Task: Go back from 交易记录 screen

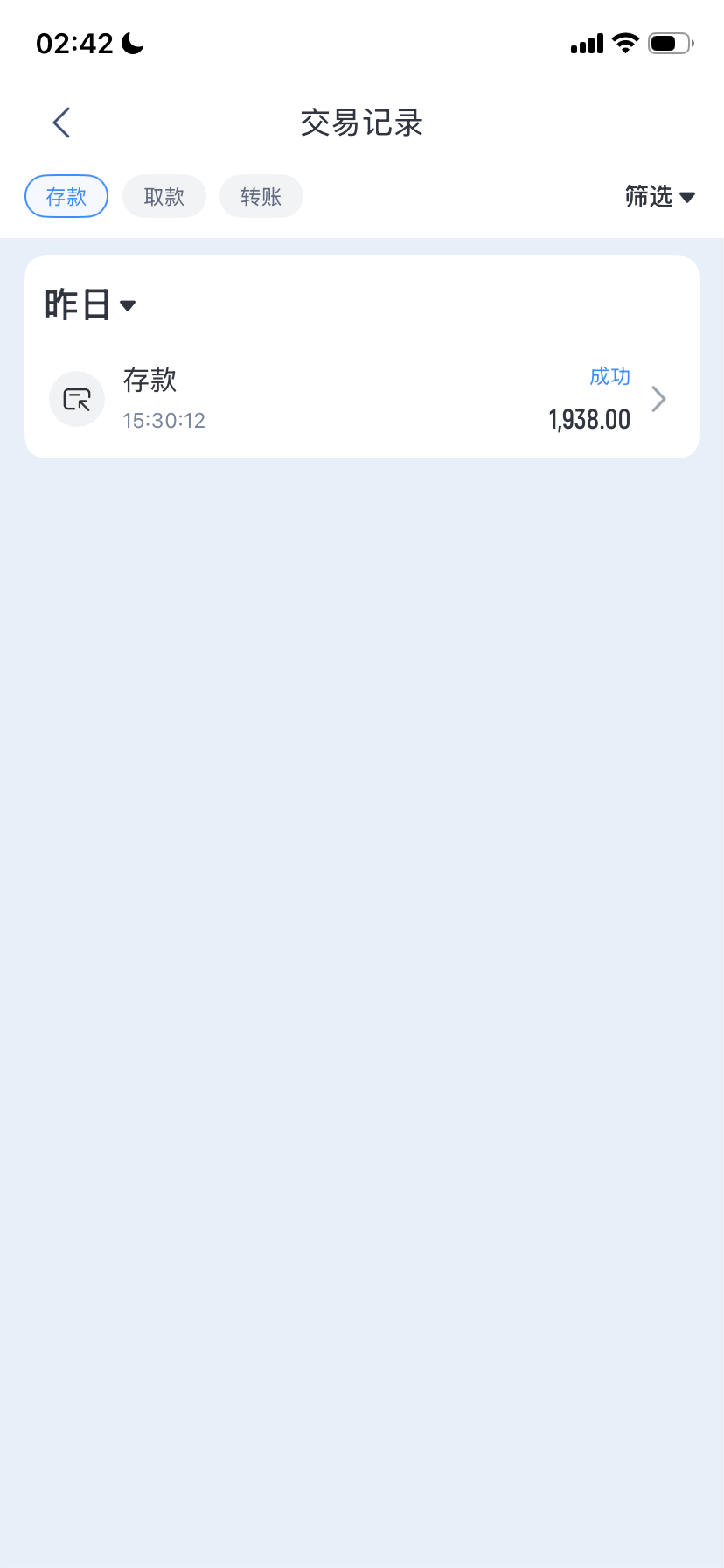Action: [x=61, y=122]
